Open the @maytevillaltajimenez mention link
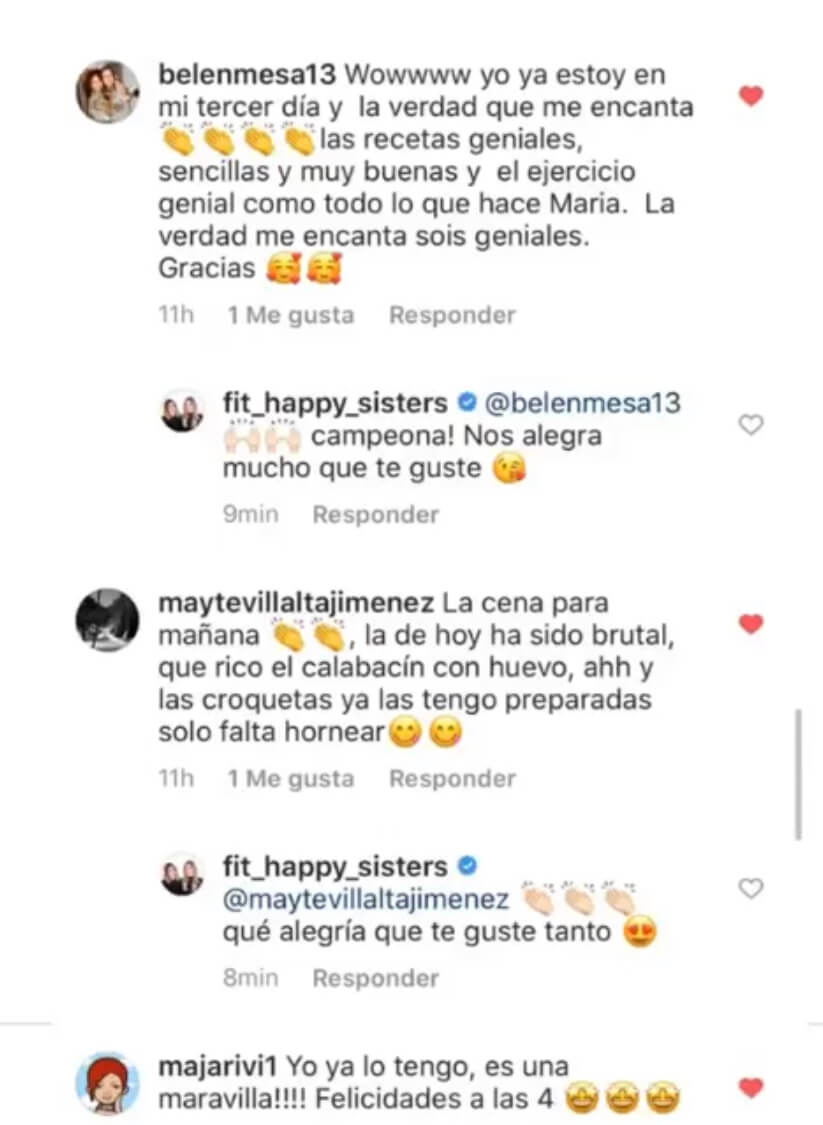Image resolution: width=823 pixels, height=1125 pixels. (x=365, y=899)
